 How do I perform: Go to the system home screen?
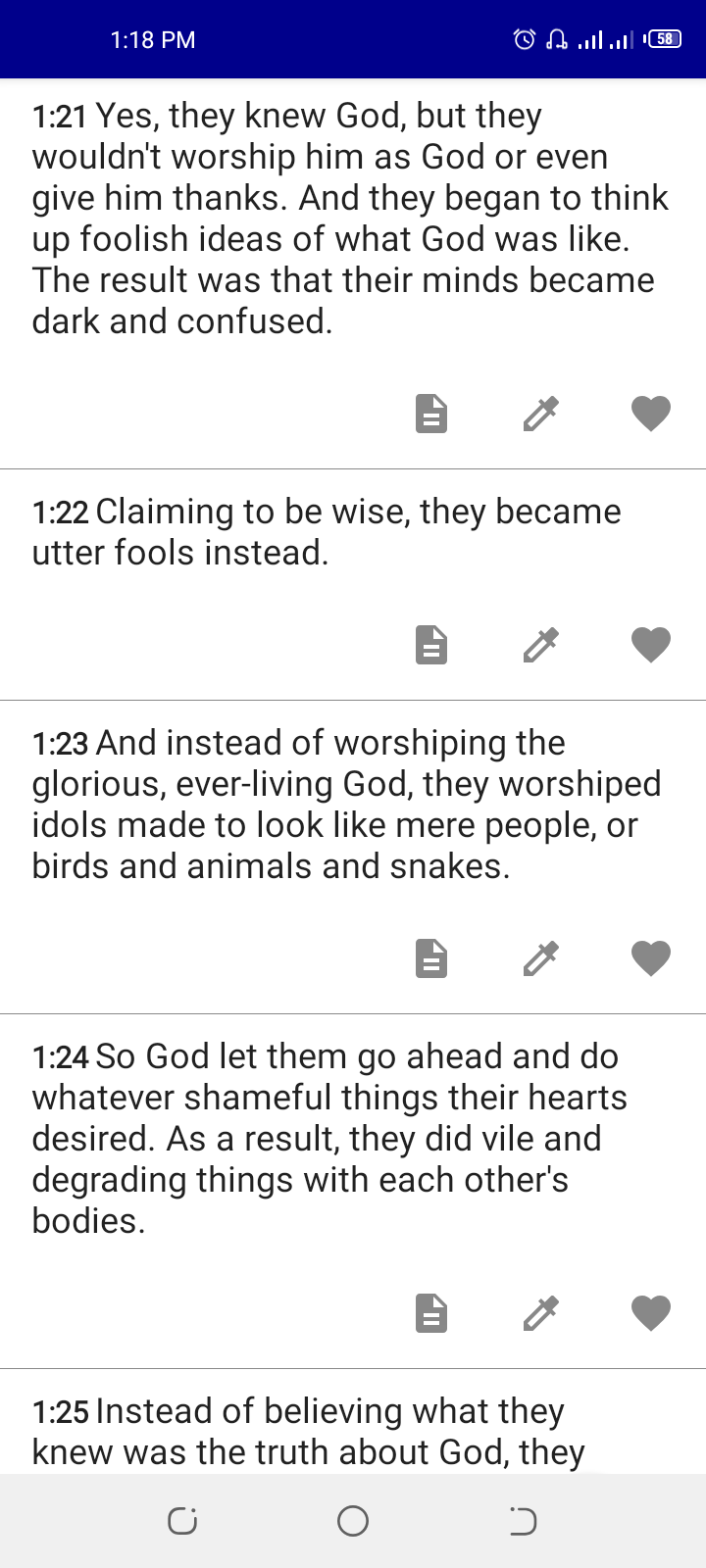click(x=353, y=1521)
